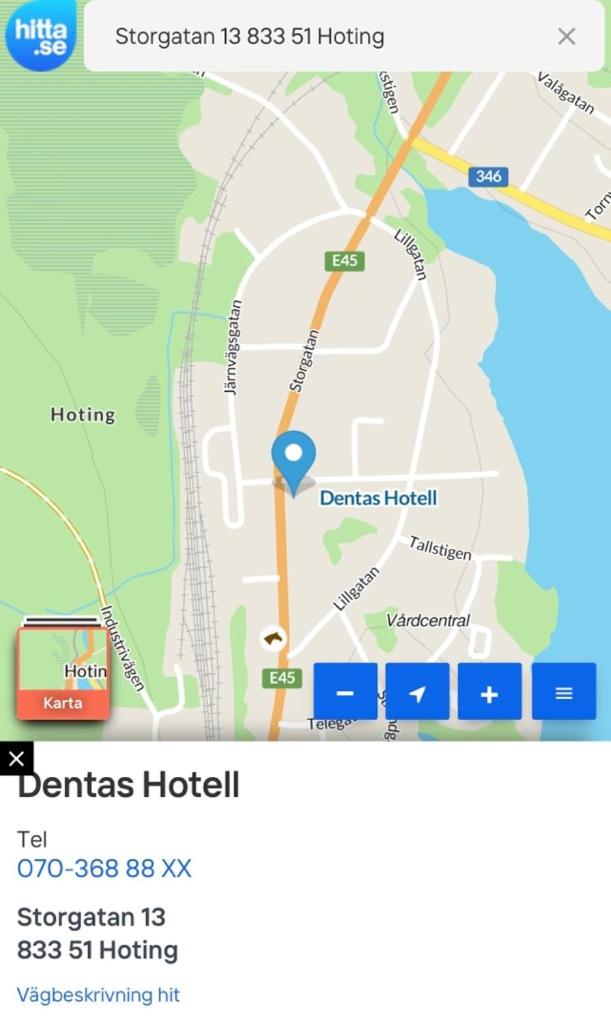Open the map options menu
Image resolution: width=611 pixels, height=1024 pixels.
click(x=563, y=692)
